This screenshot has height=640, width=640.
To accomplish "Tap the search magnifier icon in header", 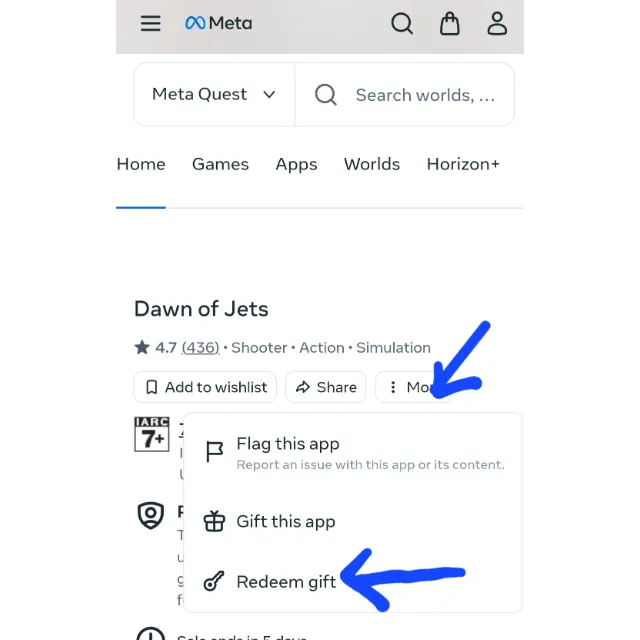I will click(x=402, y=23).
